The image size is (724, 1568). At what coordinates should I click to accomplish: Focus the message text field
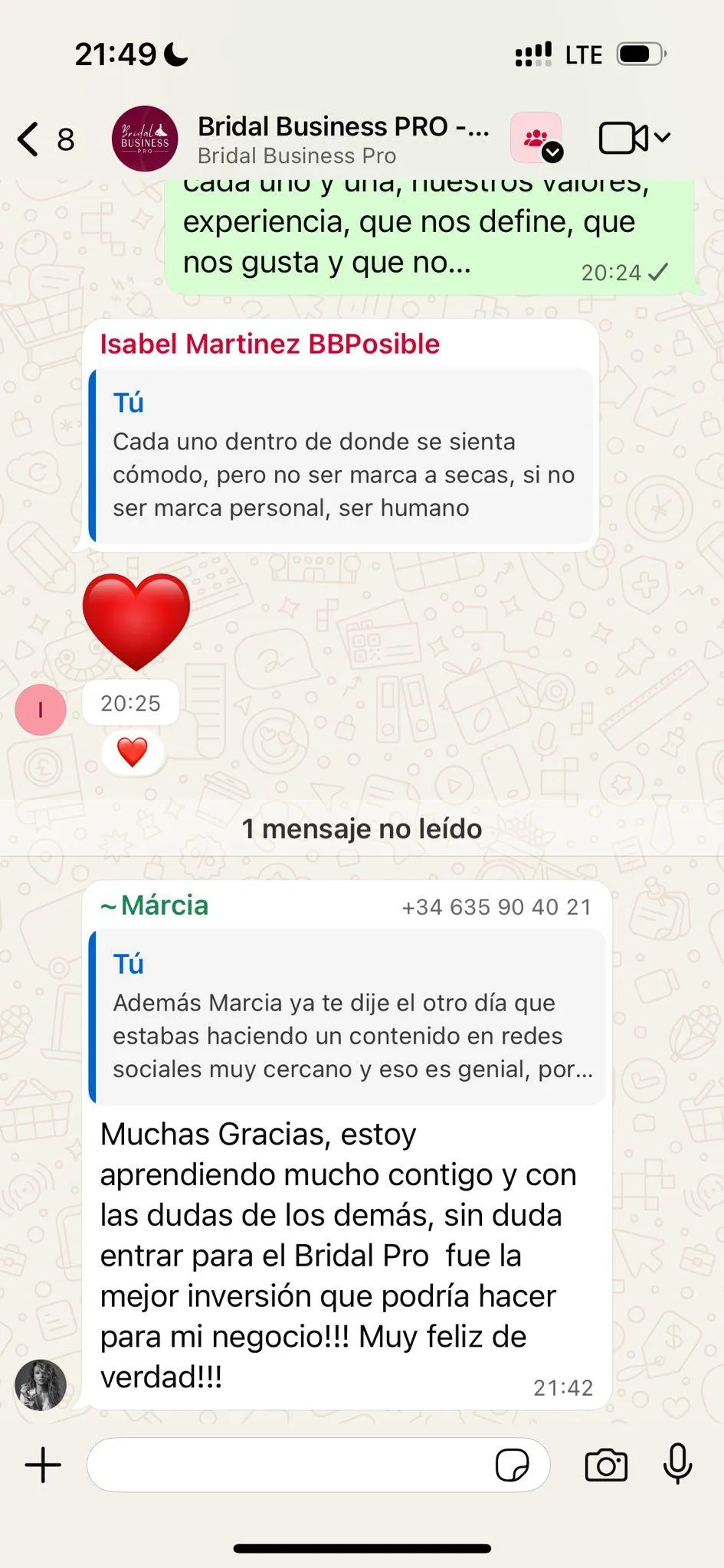[291, 1465]
